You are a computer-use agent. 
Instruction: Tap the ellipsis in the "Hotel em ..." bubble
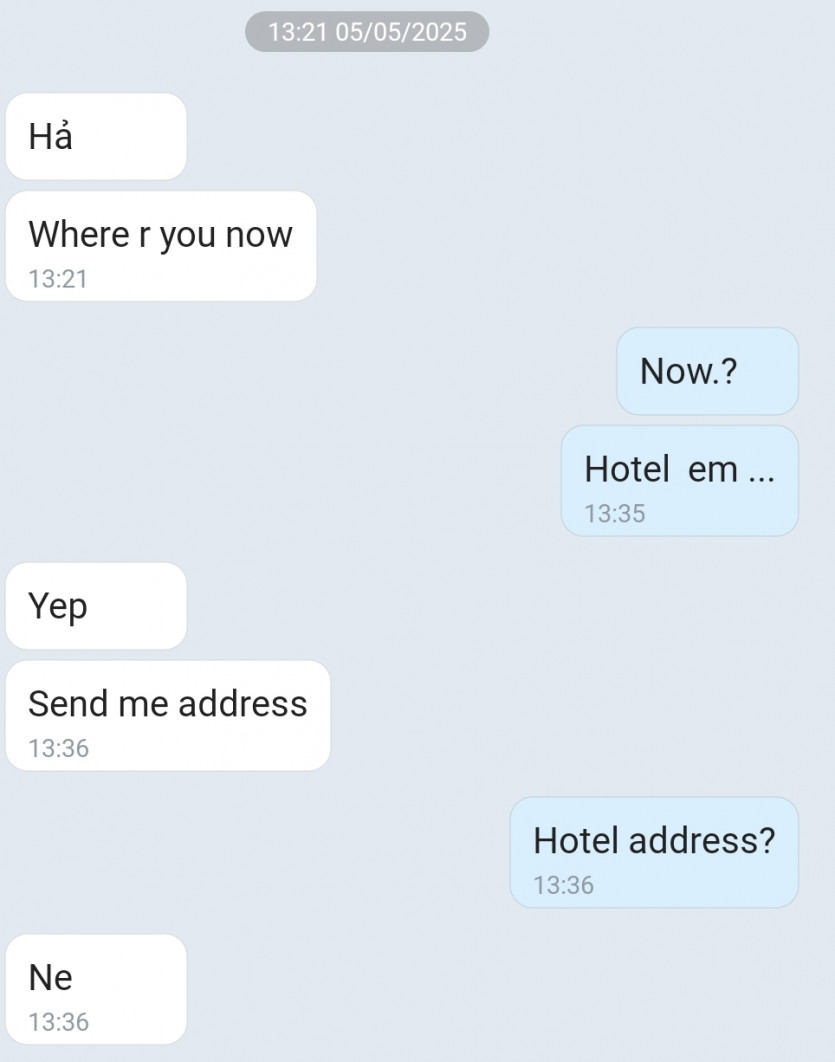(x=763, y=470)
